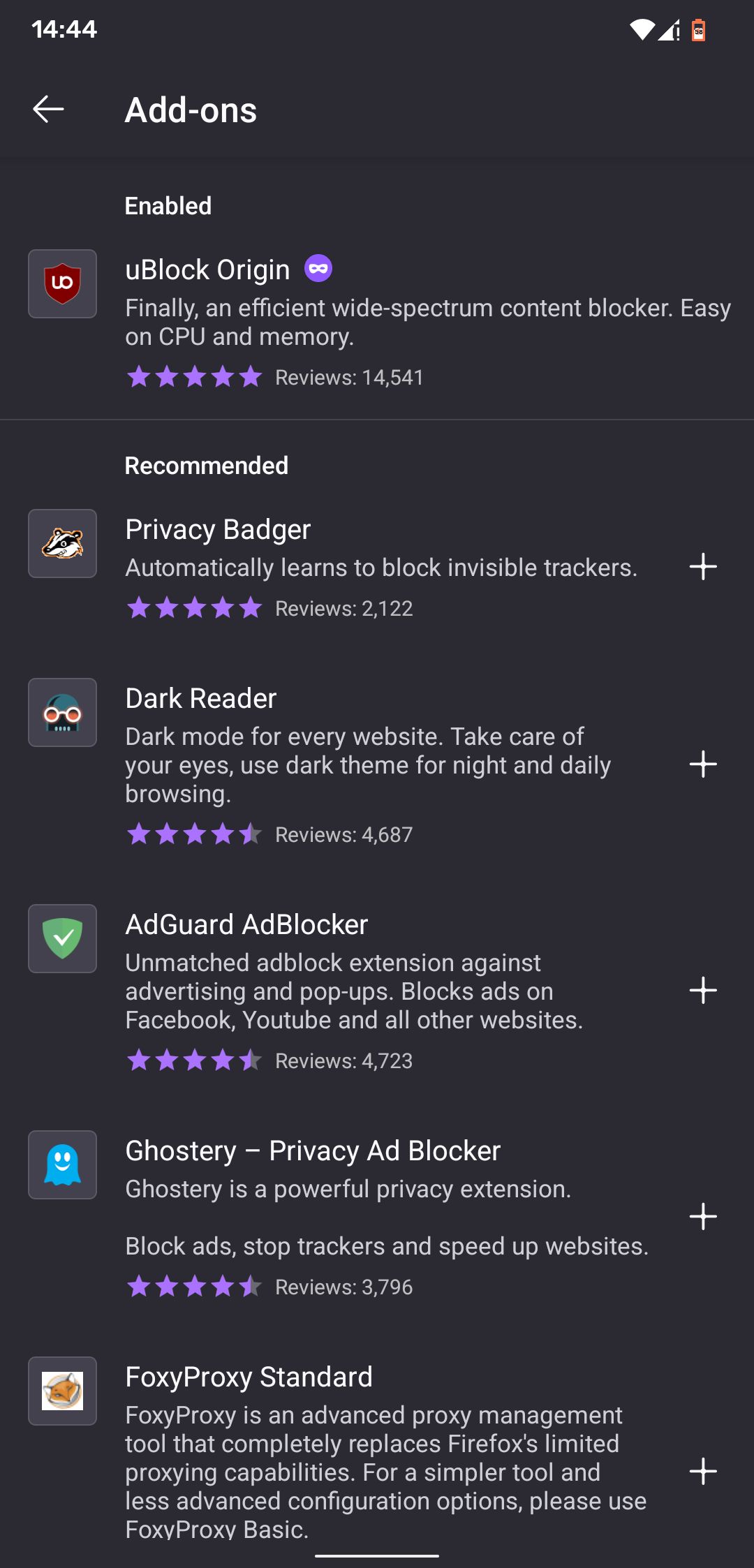View Ghostery – Privacy Ad Blocker details
This screenshot has width=754, height=1568.
335,1217
